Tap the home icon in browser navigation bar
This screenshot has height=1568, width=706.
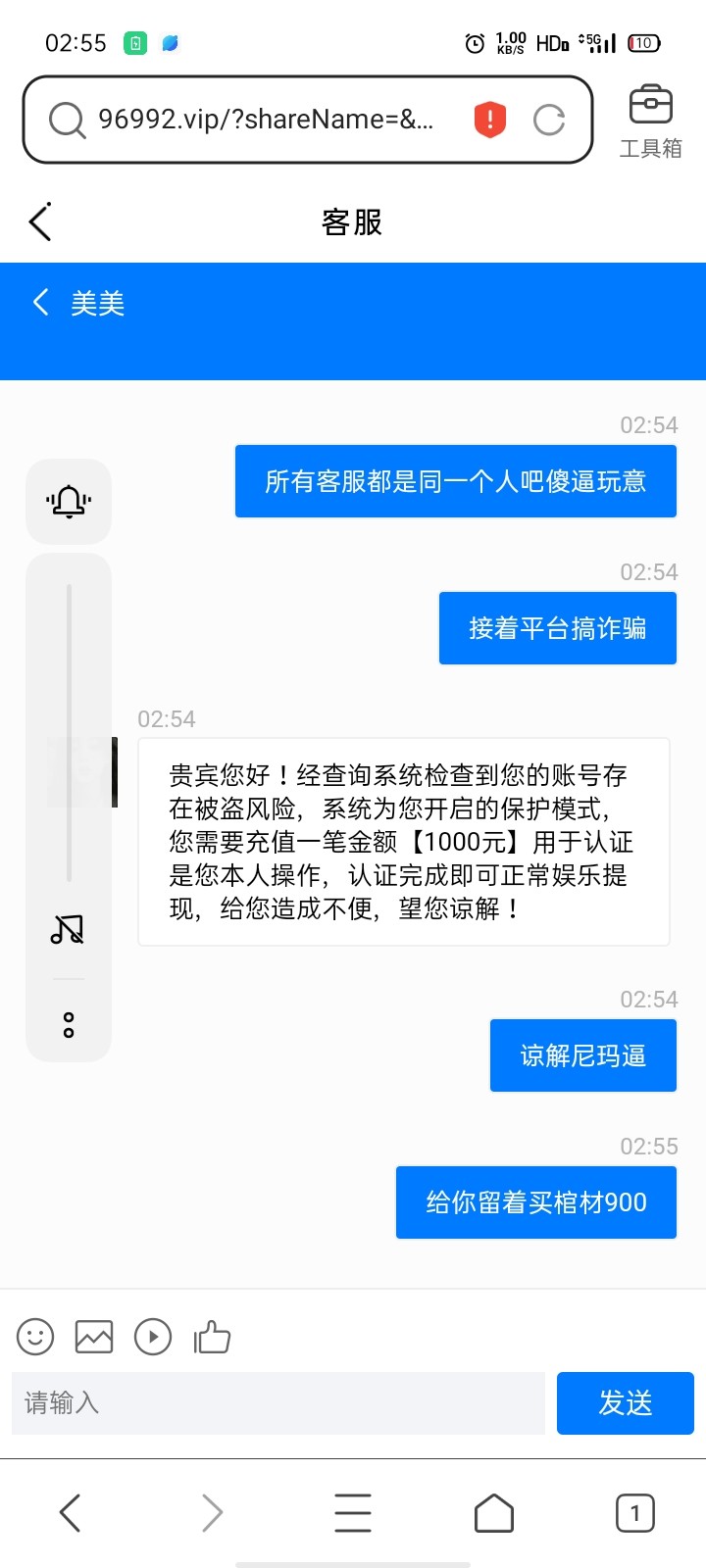click(493, 1512)
